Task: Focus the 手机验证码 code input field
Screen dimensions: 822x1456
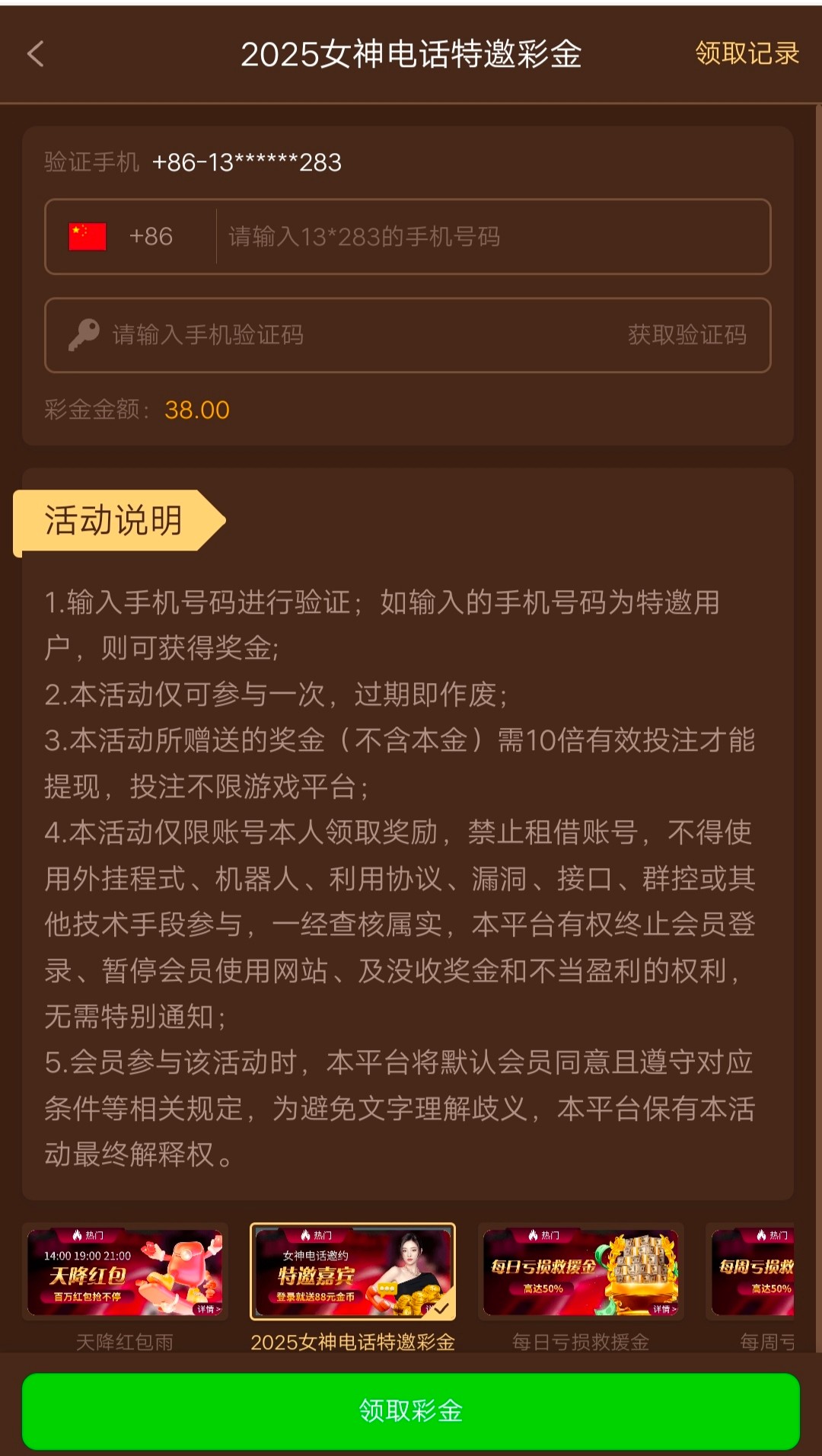Action: 342,335
